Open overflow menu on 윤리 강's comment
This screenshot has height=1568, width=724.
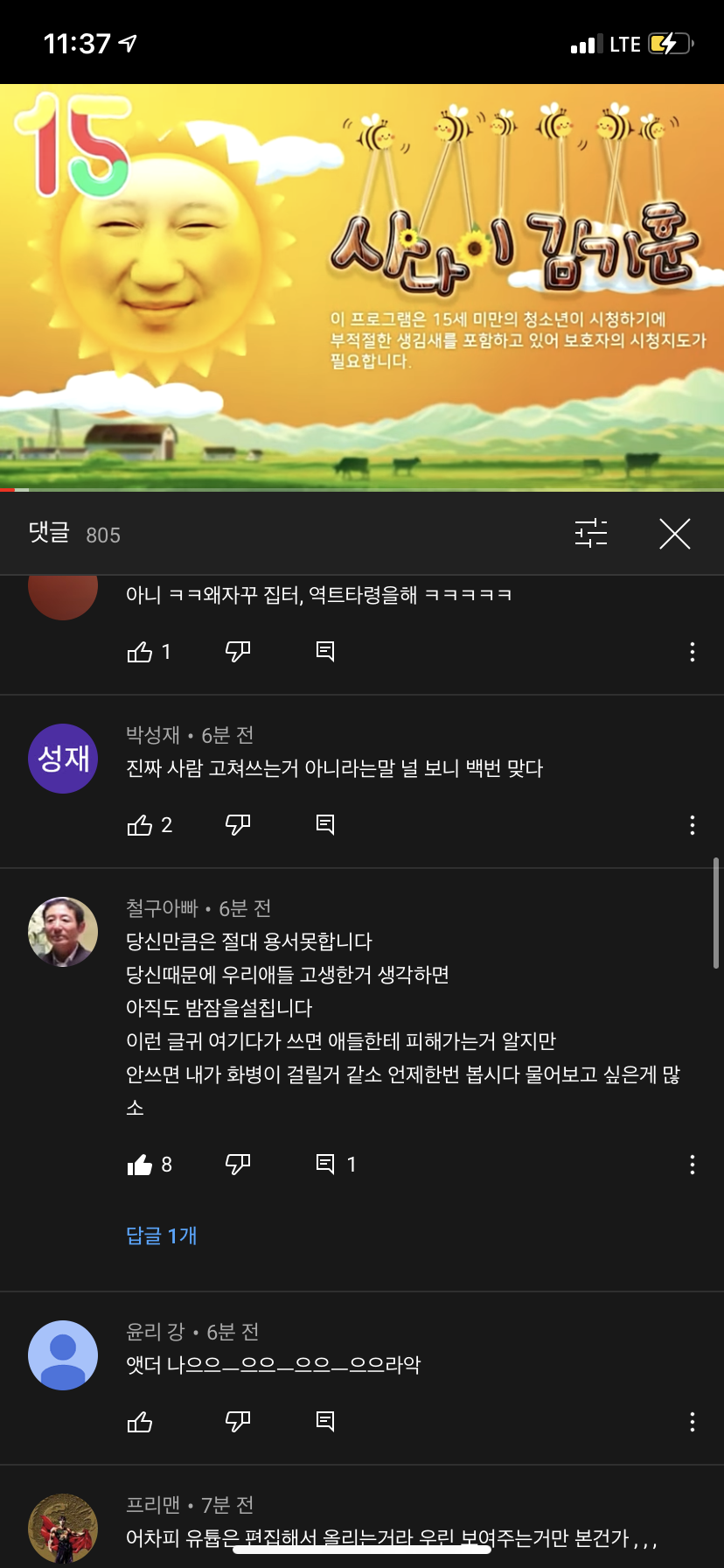pos(692,1422)
